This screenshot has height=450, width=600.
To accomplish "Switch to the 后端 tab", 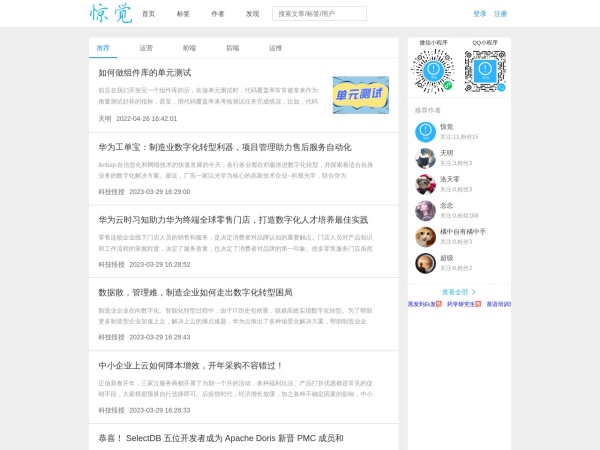I will [232, 48].
